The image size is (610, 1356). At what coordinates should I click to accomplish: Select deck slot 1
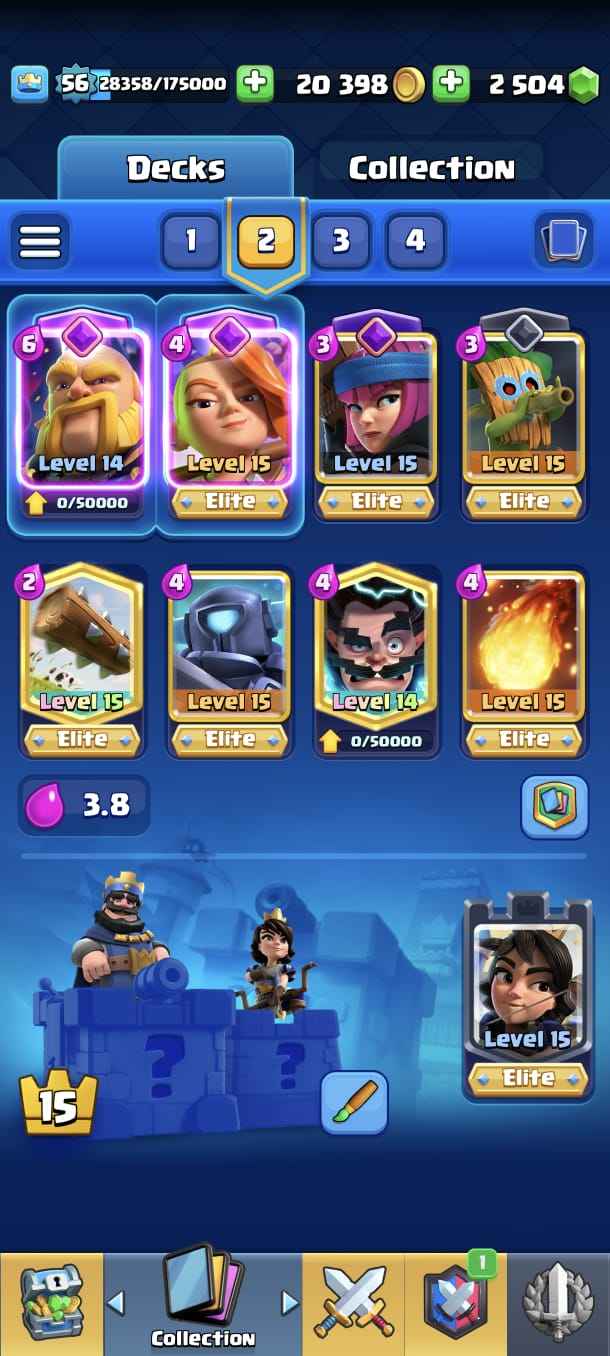pos(190,241)
